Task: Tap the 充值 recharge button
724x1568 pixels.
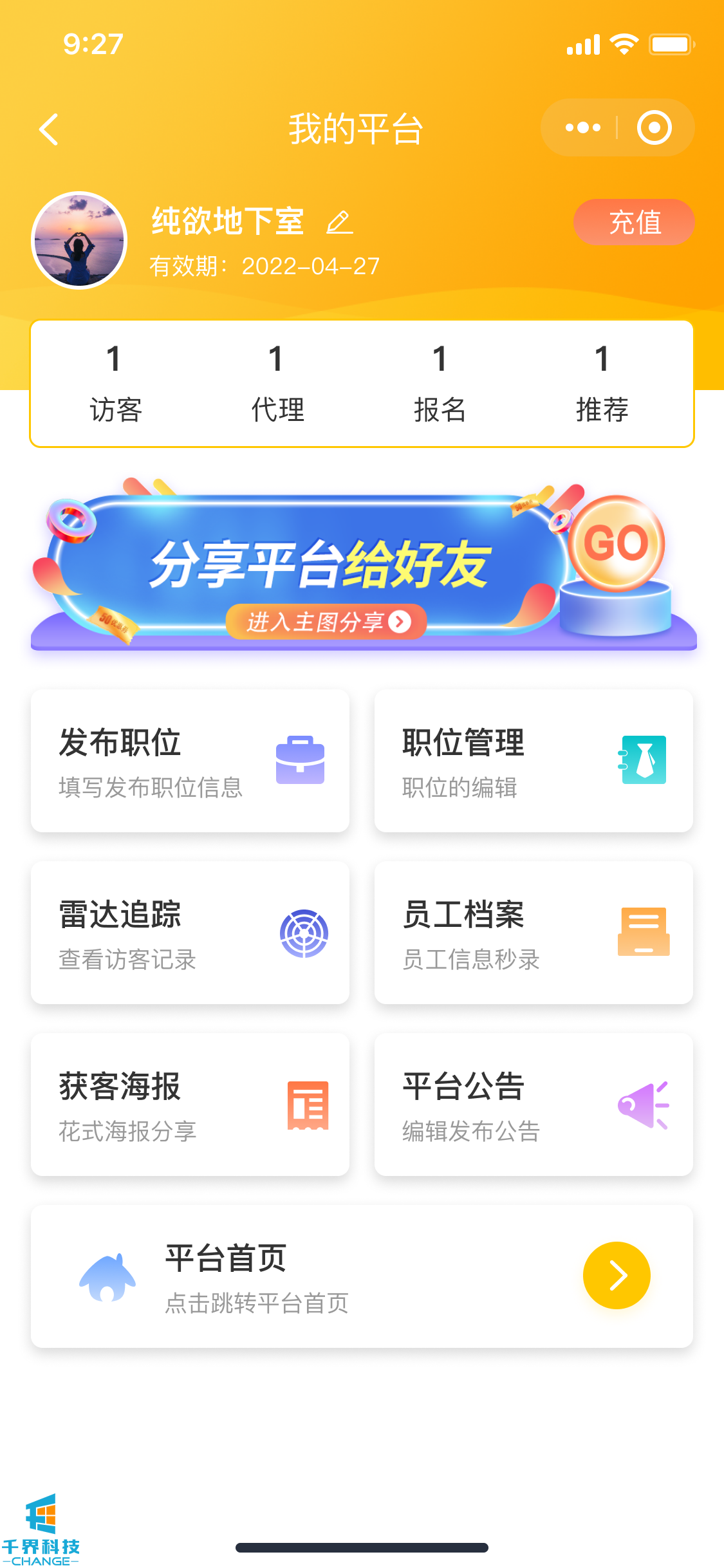Action: [633, 223]
